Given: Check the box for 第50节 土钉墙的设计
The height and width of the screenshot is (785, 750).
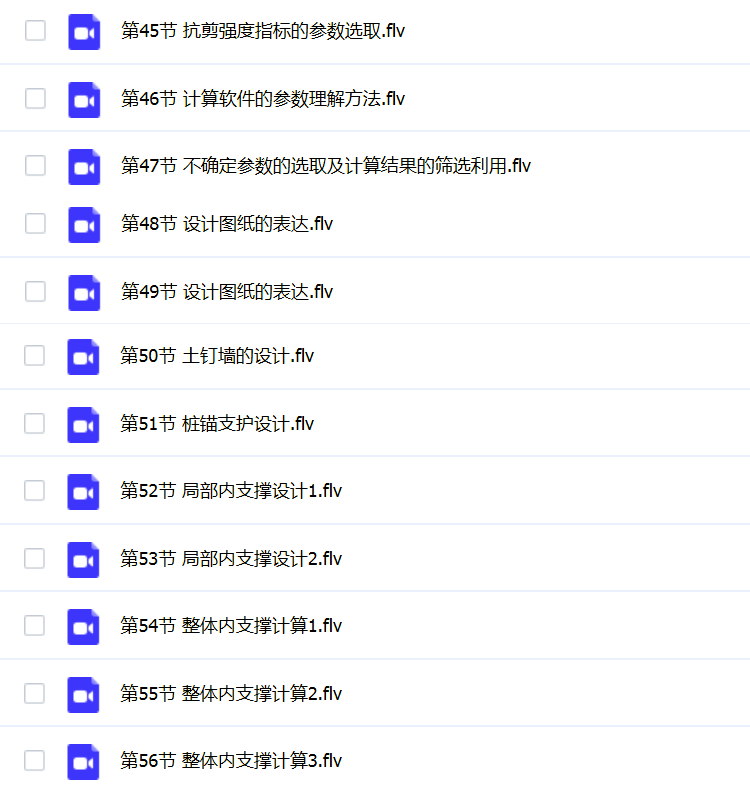Looking at the screenshot, I should coord(35,355).
